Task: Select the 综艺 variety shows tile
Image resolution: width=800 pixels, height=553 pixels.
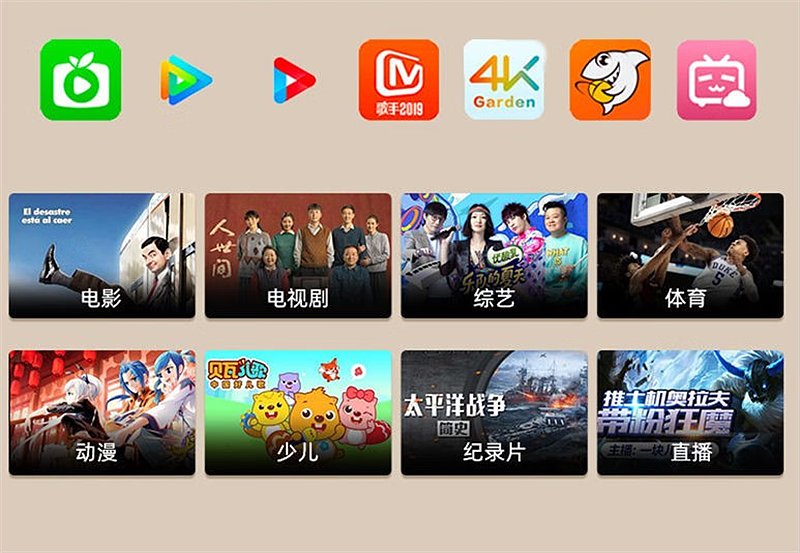Action: [x=494, y=255]
